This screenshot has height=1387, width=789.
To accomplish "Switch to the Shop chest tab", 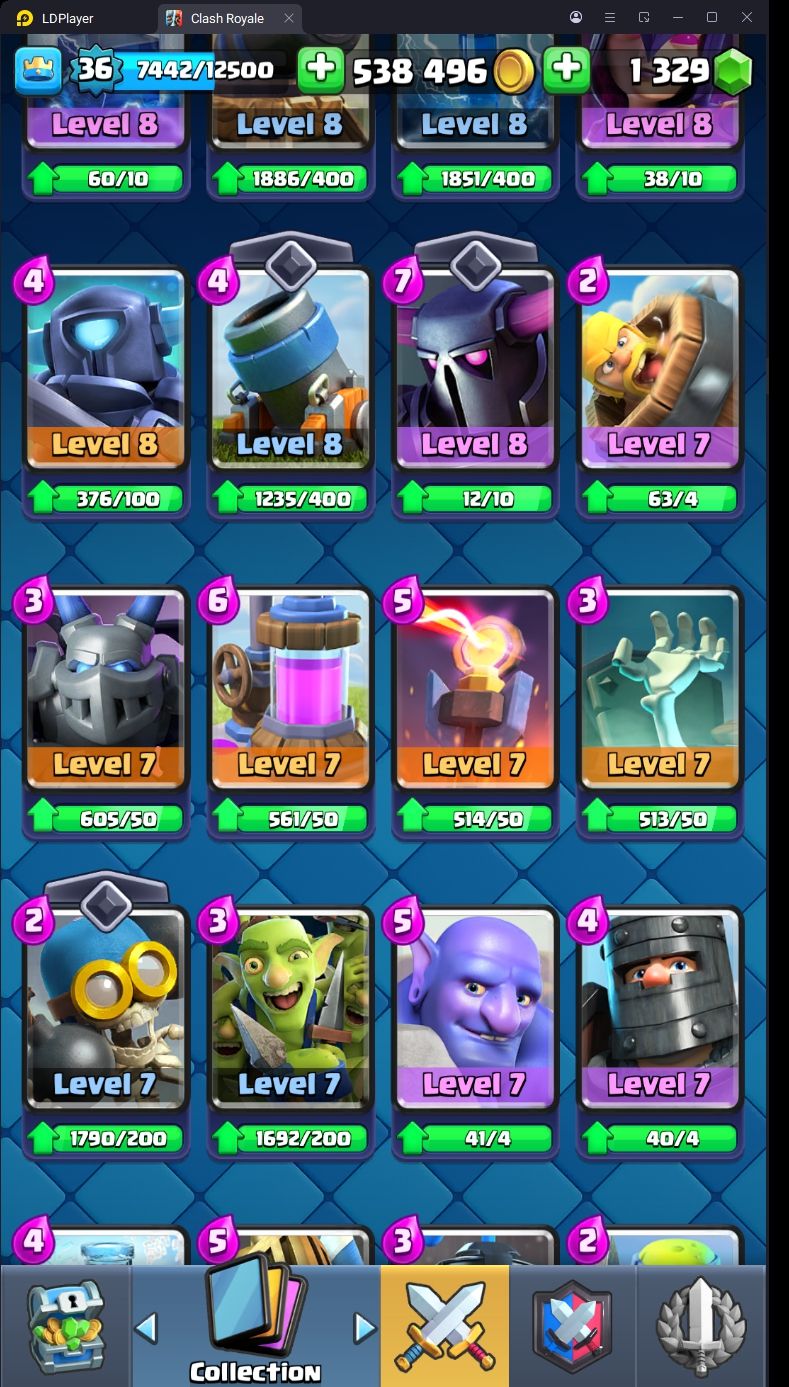I will (x=65, y=1326).
